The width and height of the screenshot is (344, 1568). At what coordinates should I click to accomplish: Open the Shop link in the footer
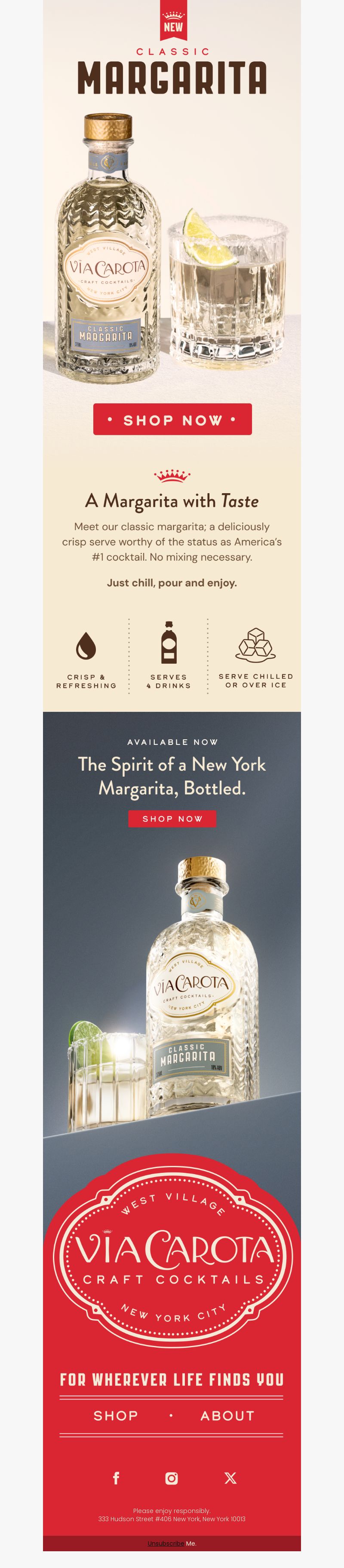116,1416
